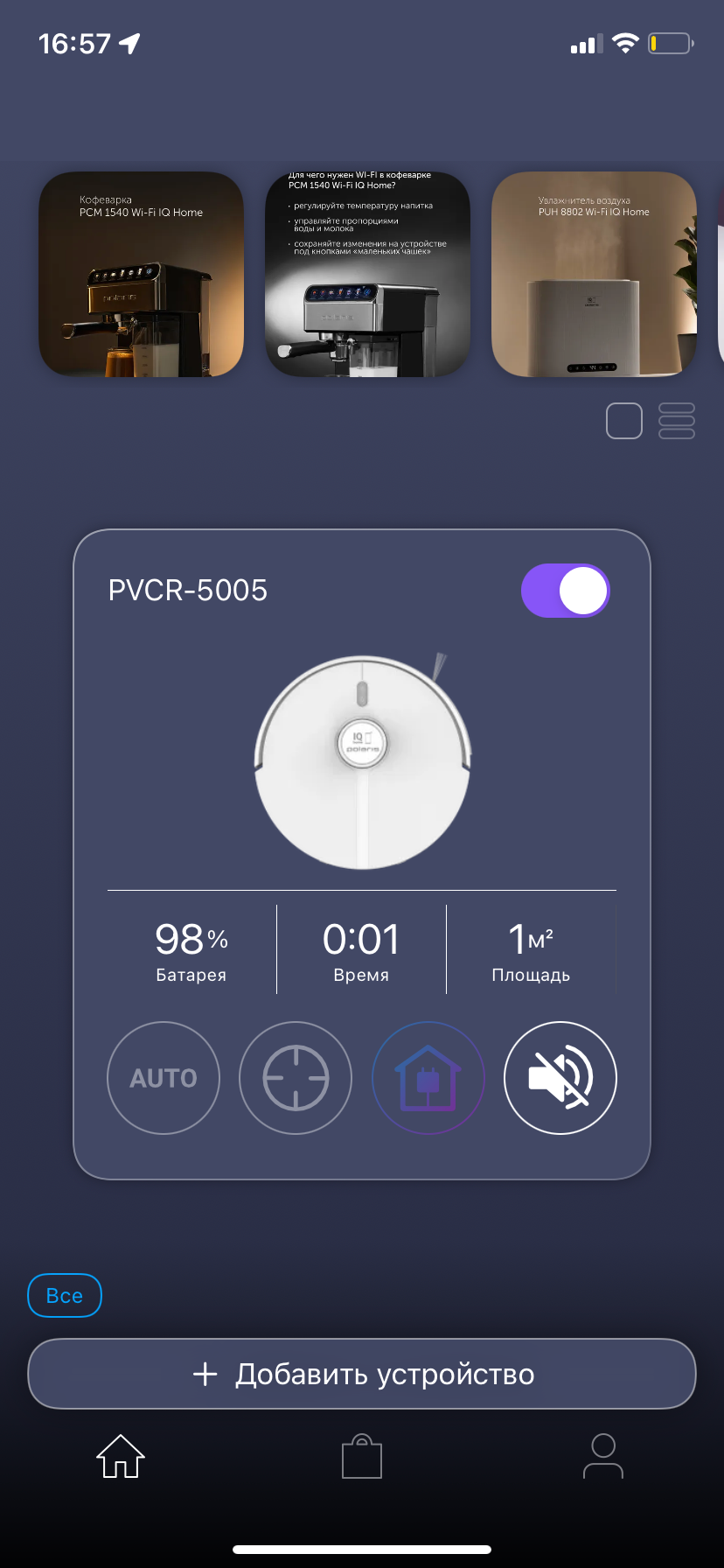Open the Wi-Fi coffee maker info banner

[367, 274]
